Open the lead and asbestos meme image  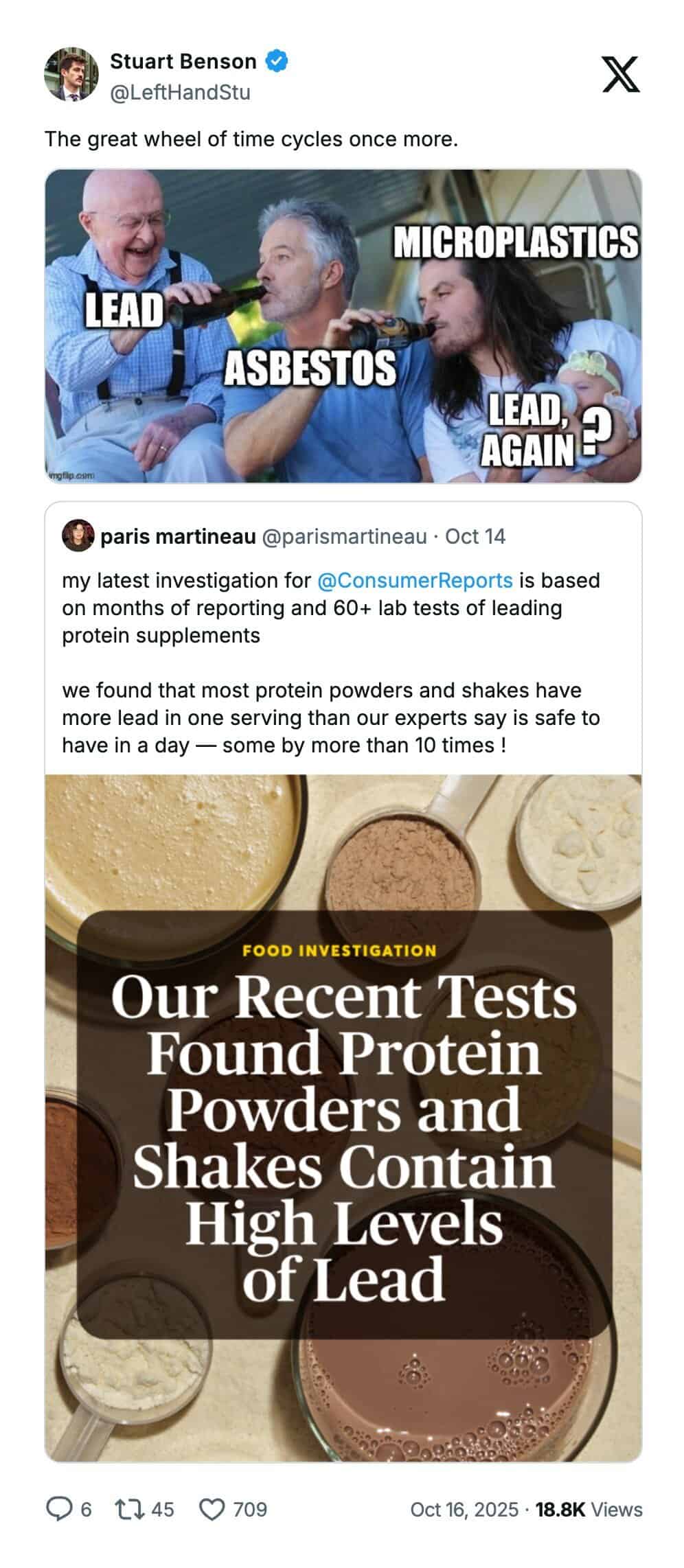(x=343, y=325)
